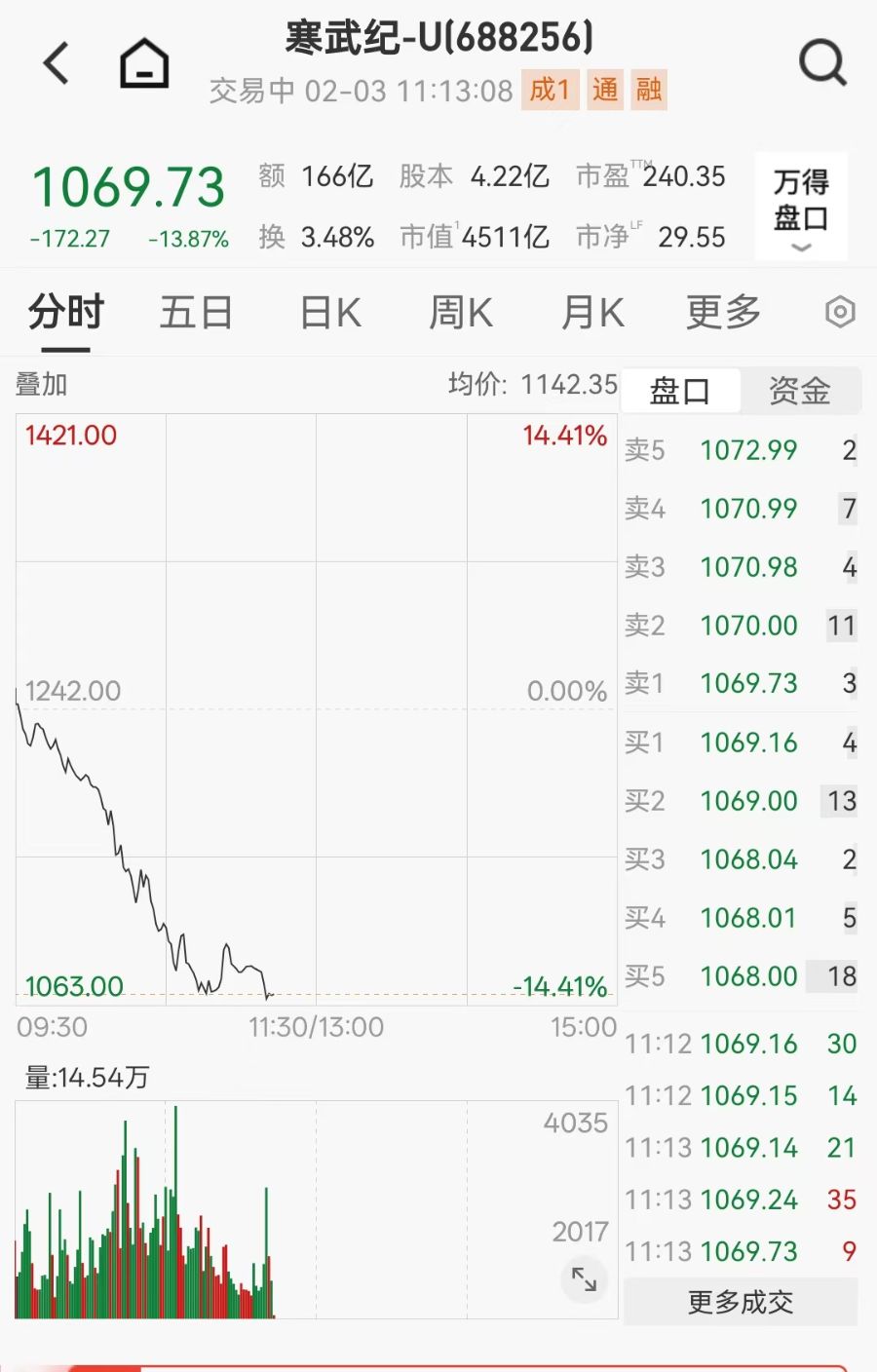Switch to the 资金 tab
This screenshot has width=877, height=1372.
click(799, 391)
